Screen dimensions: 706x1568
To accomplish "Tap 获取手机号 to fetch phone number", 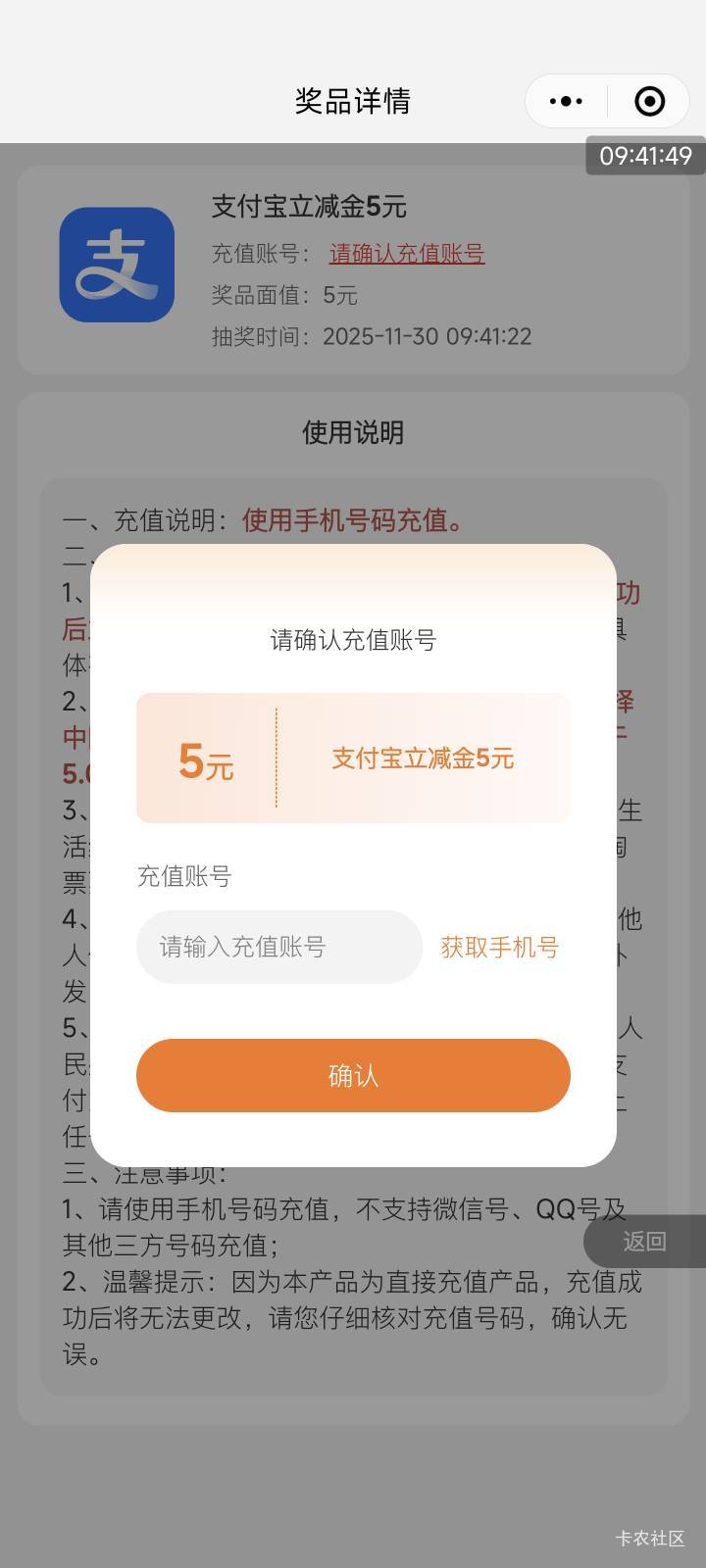I will pyautogui.click(x=499, y=948).
